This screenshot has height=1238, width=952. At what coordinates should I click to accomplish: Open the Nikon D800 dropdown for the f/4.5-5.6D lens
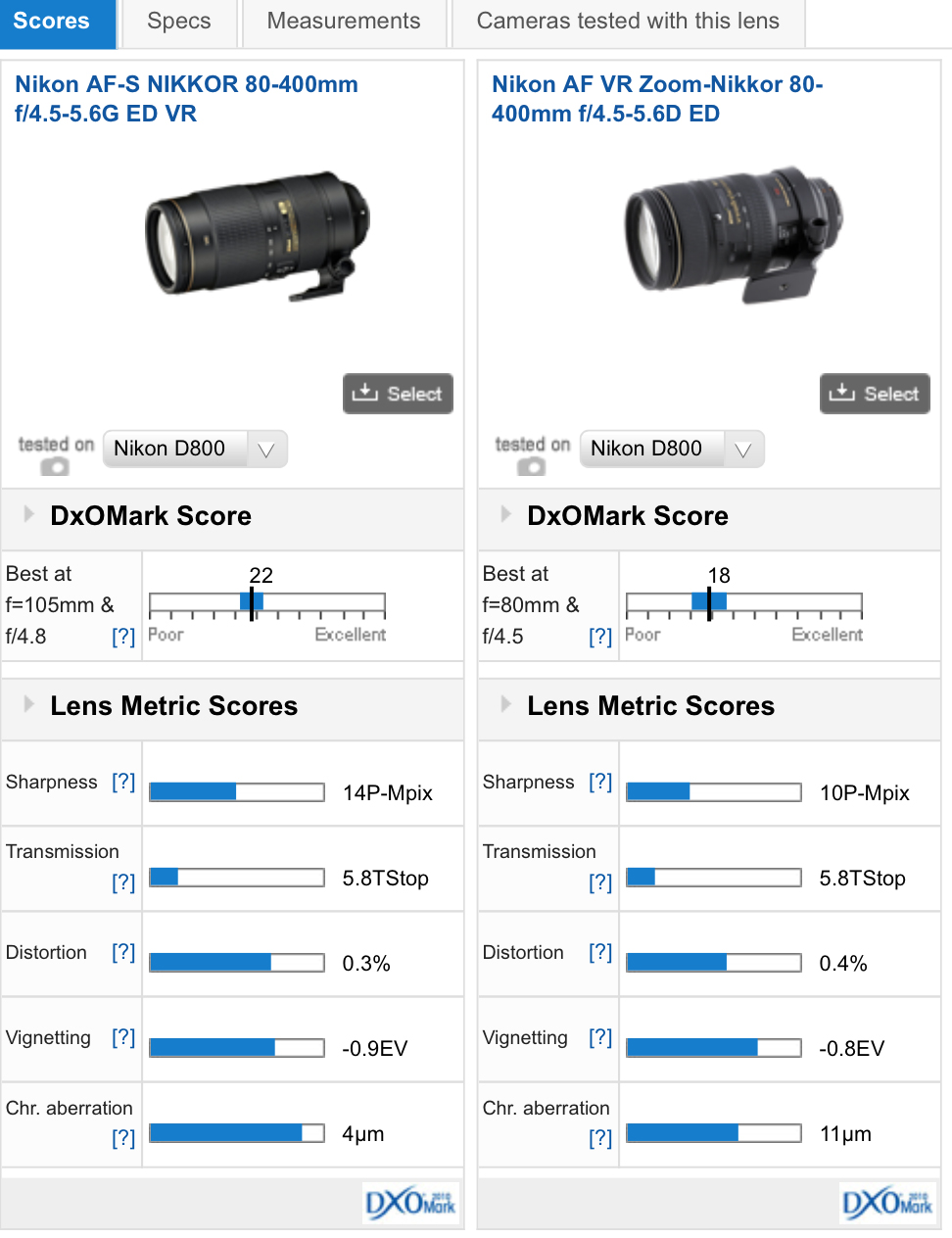[672, 449]
